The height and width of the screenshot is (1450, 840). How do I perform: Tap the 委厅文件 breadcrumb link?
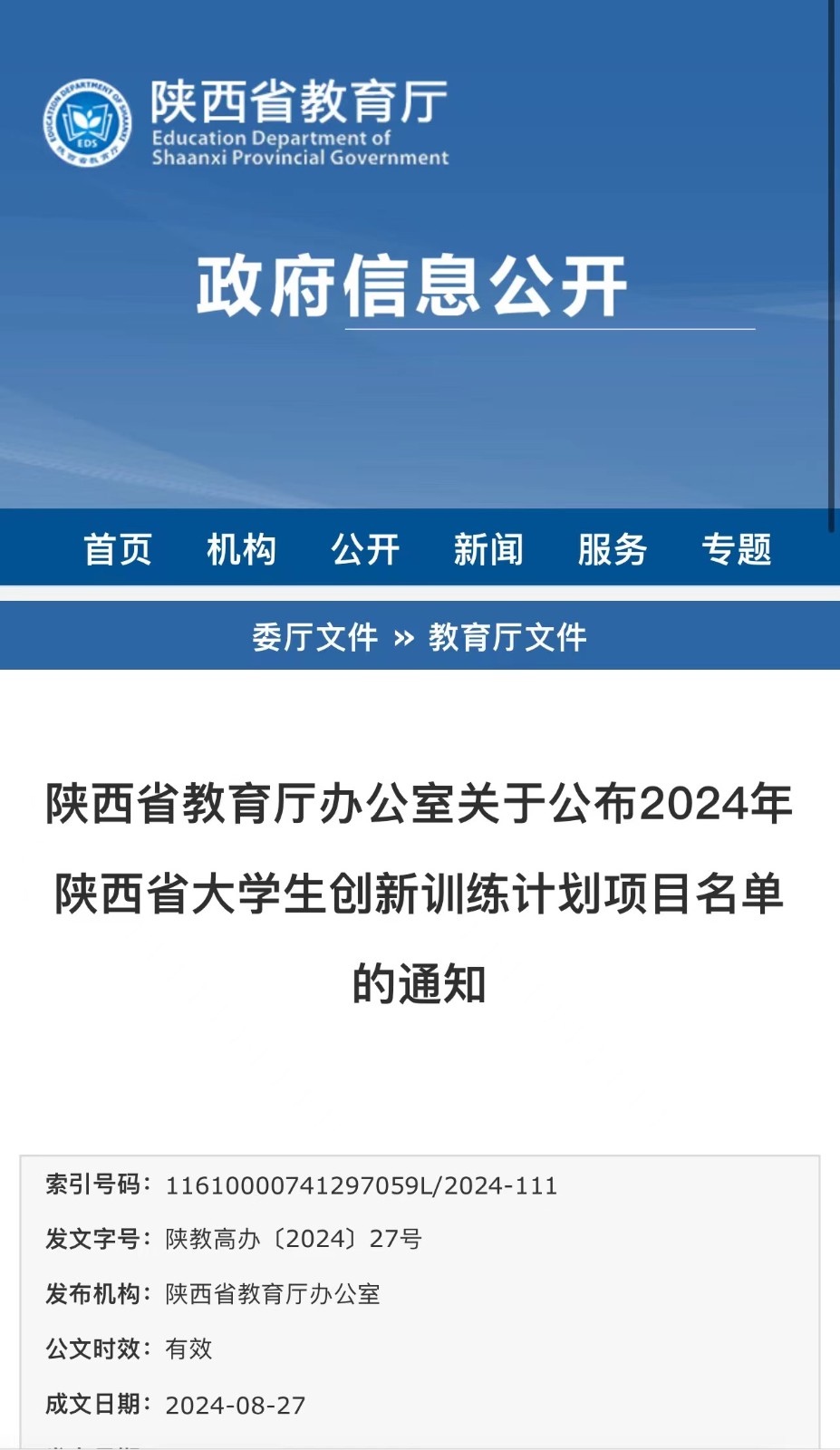pos(314,637)
